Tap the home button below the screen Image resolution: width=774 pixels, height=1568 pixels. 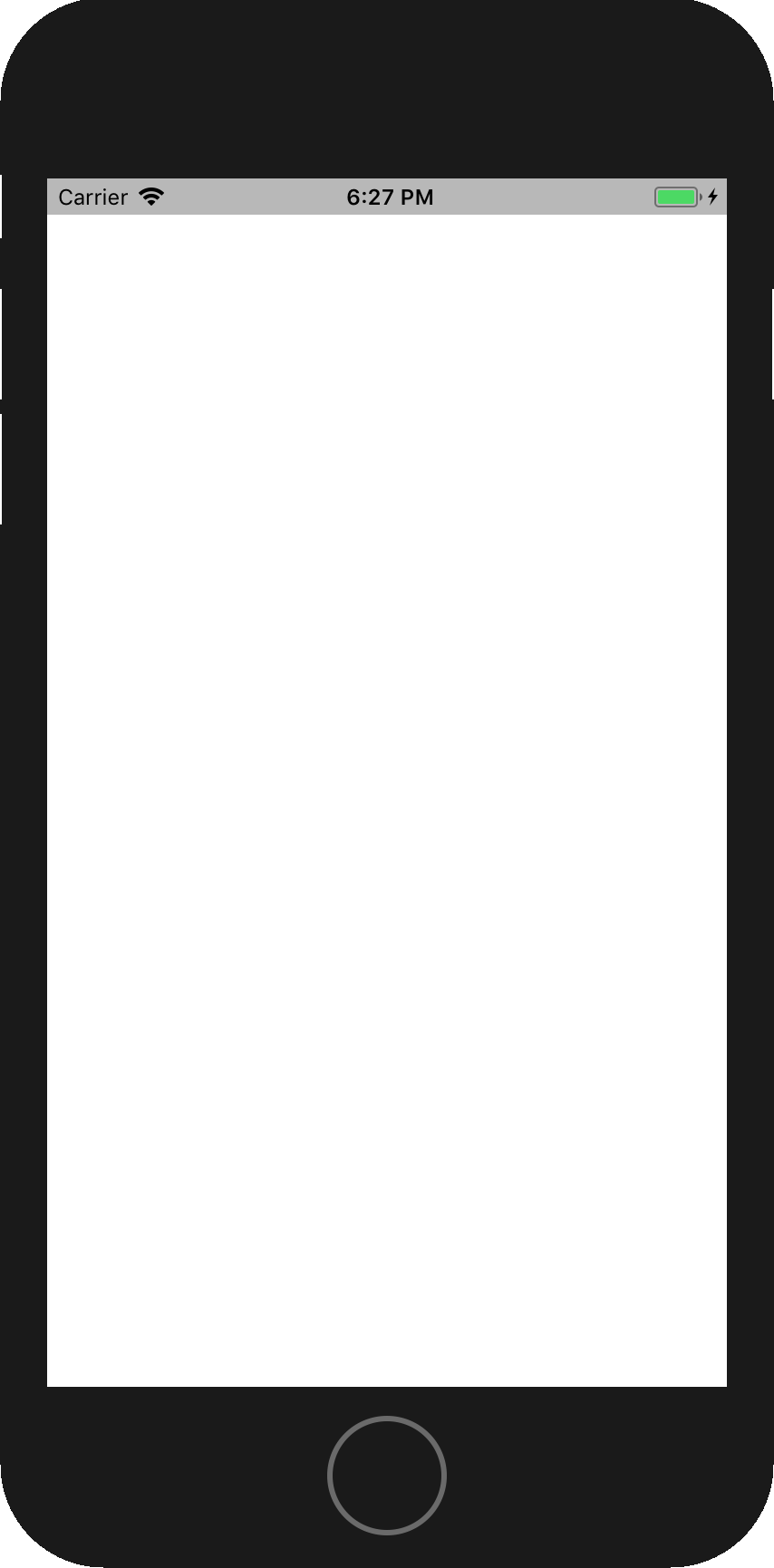click(387, 1475)
